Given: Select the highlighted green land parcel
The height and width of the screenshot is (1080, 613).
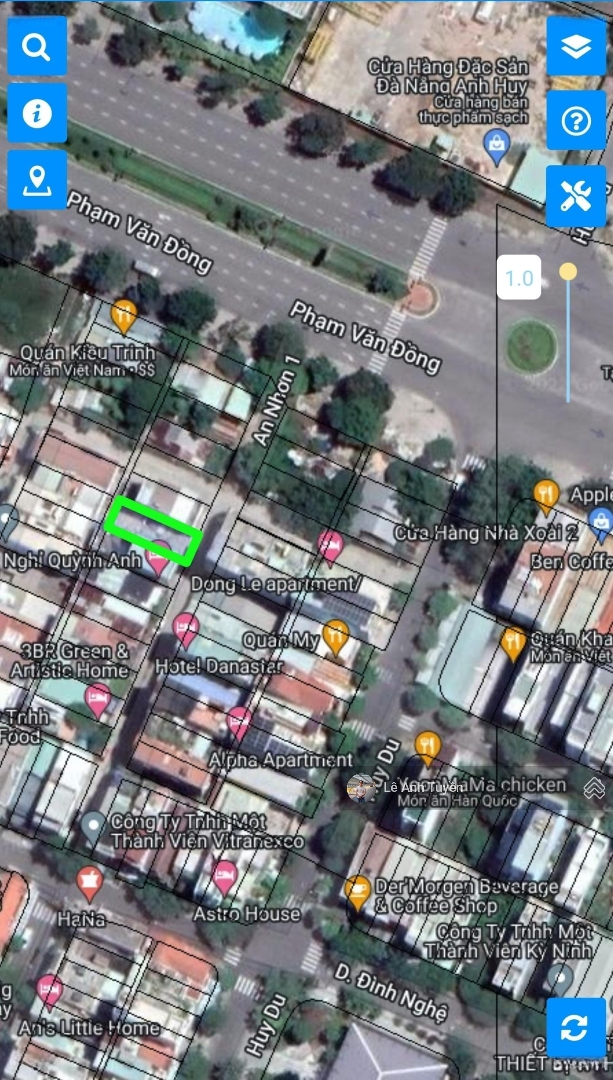Looking at the screenshot, I should click(152, 531).
